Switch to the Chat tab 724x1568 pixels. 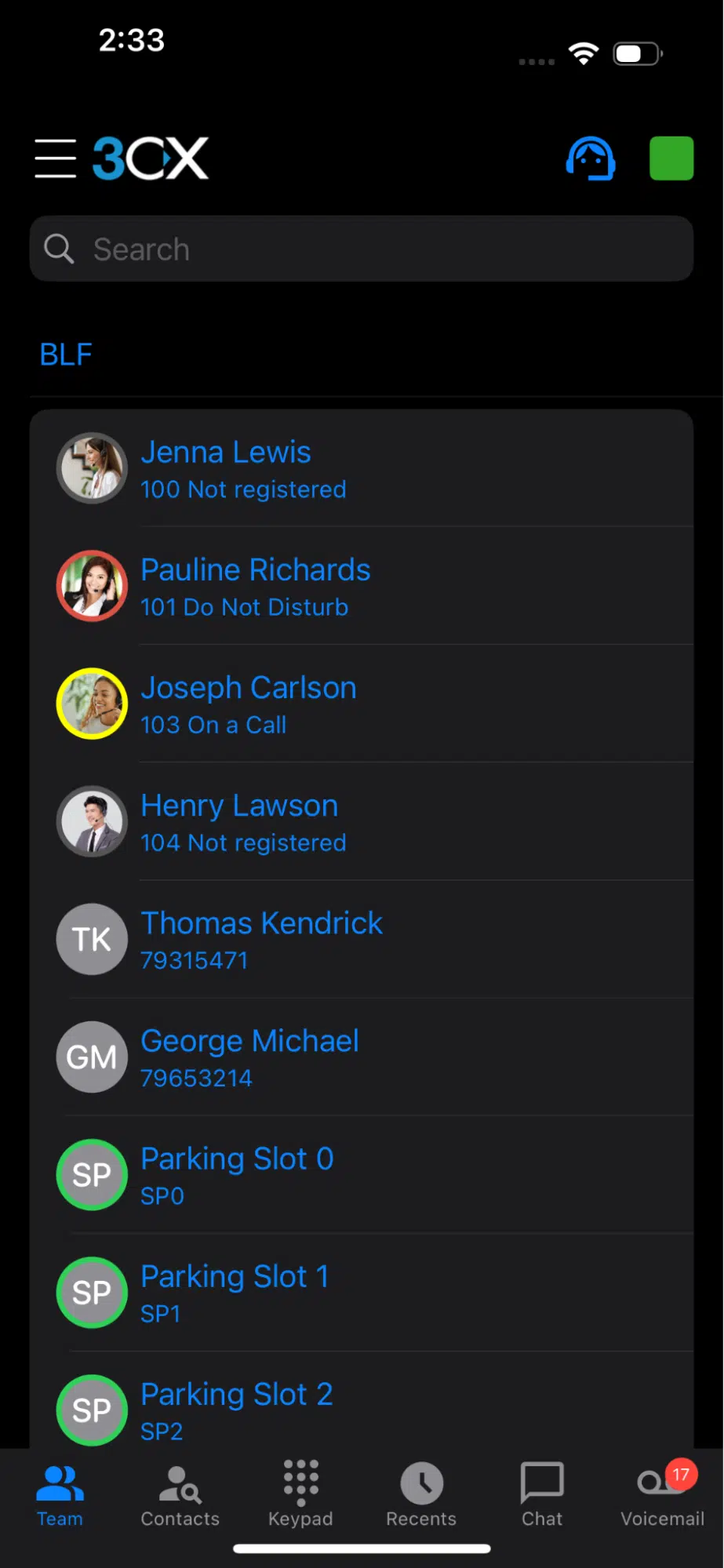(x=542, y=1495)
